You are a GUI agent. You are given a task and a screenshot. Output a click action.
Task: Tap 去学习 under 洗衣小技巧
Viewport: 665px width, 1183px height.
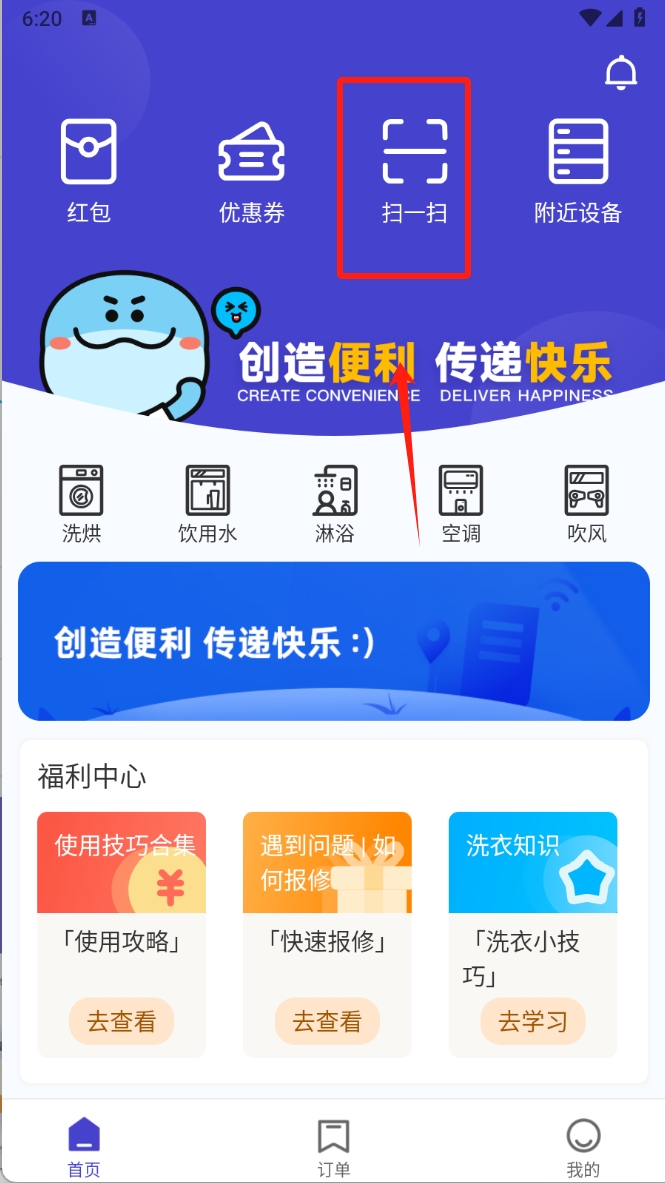click(533, 1021)
